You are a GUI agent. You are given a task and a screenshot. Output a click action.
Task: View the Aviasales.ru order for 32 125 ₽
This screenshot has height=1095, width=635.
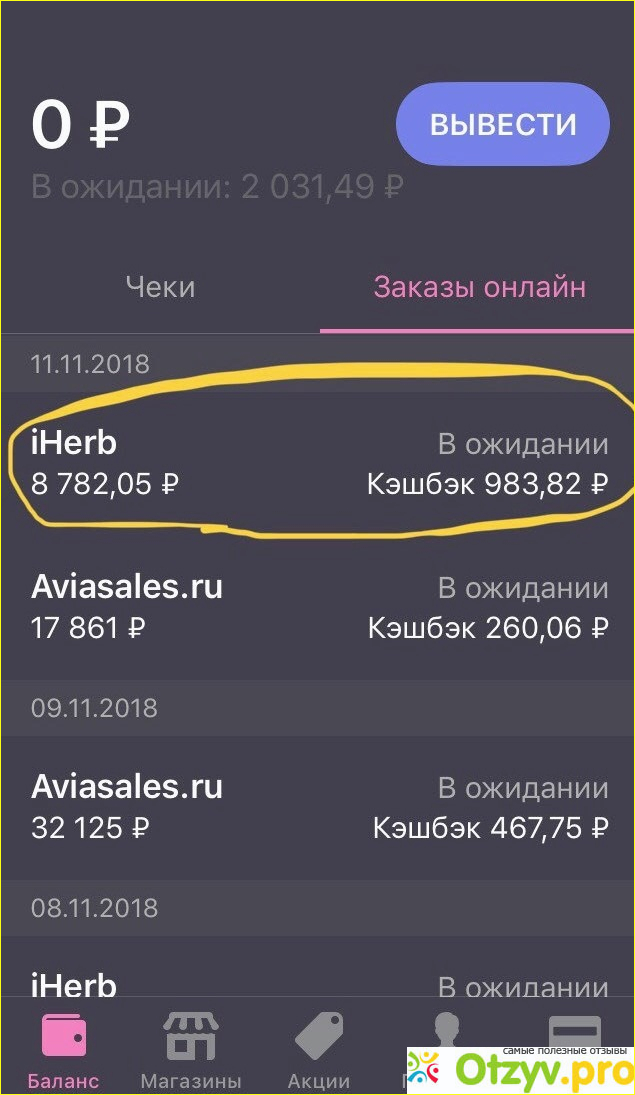click(318, 807)
